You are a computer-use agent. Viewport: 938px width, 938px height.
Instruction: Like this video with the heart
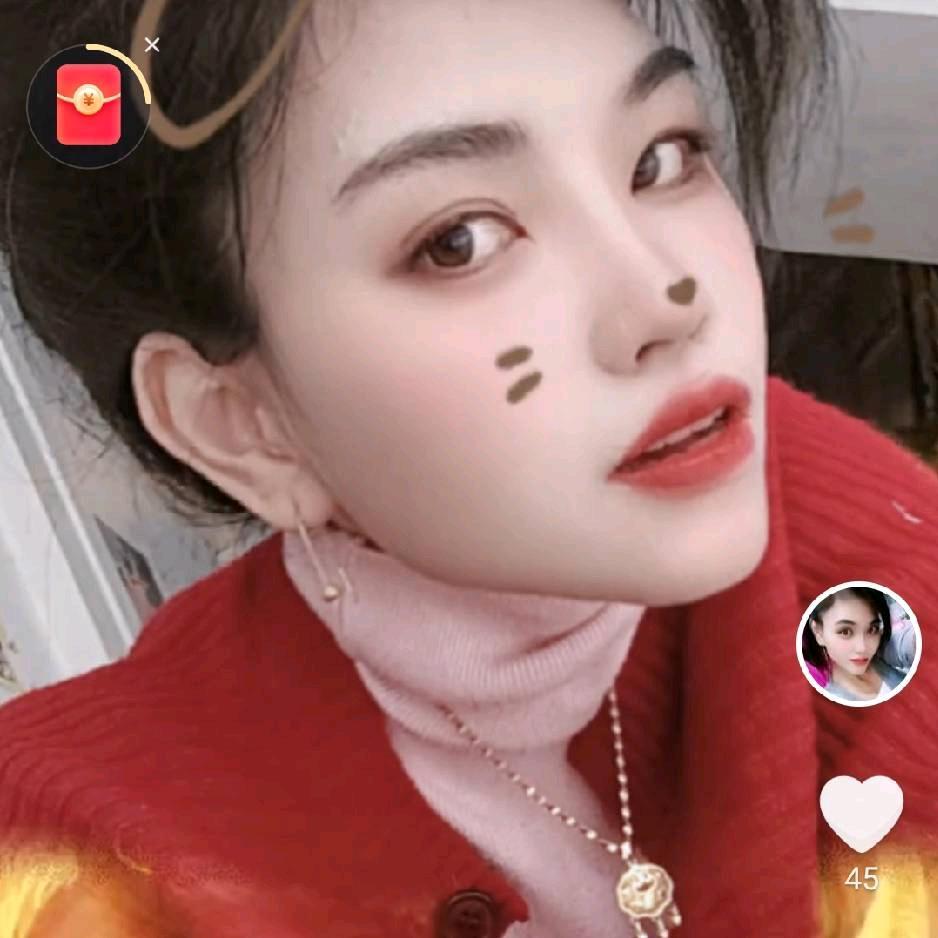(861, 812)
